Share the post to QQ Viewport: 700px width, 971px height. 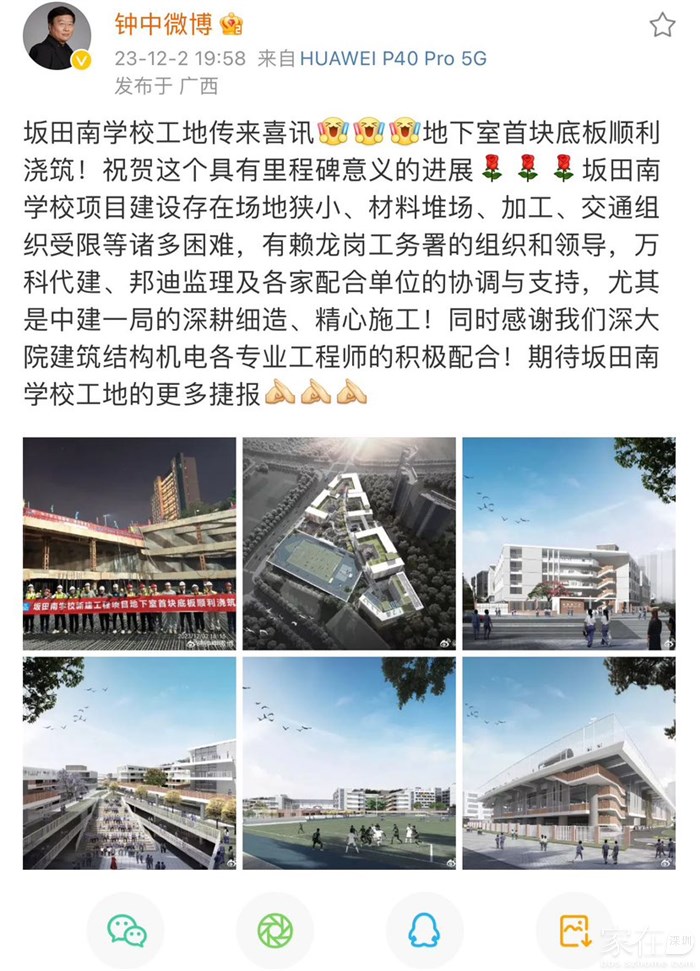click(424, 930)
